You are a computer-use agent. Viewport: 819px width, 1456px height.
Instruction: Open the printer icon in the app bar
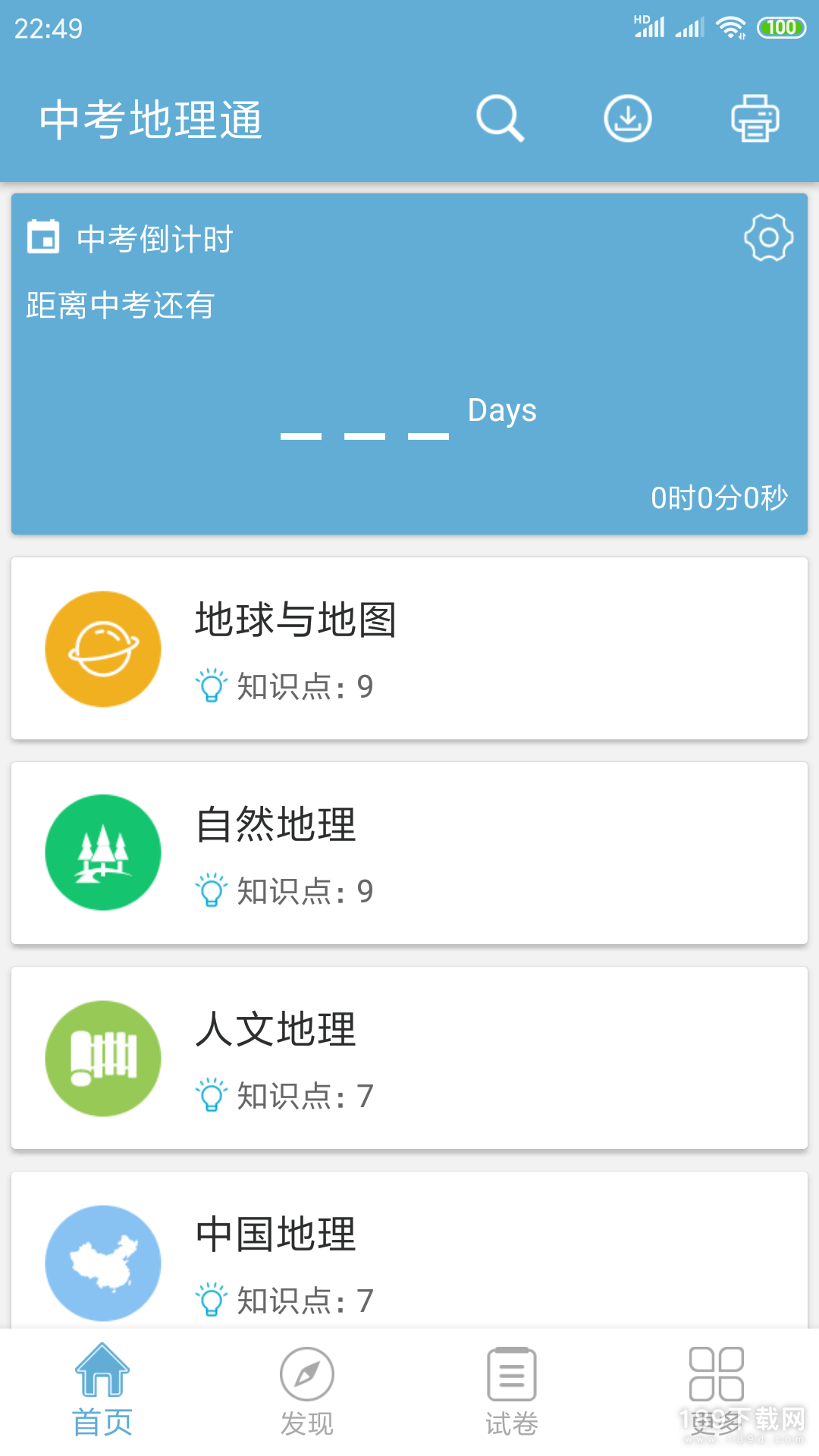point(755,118)
